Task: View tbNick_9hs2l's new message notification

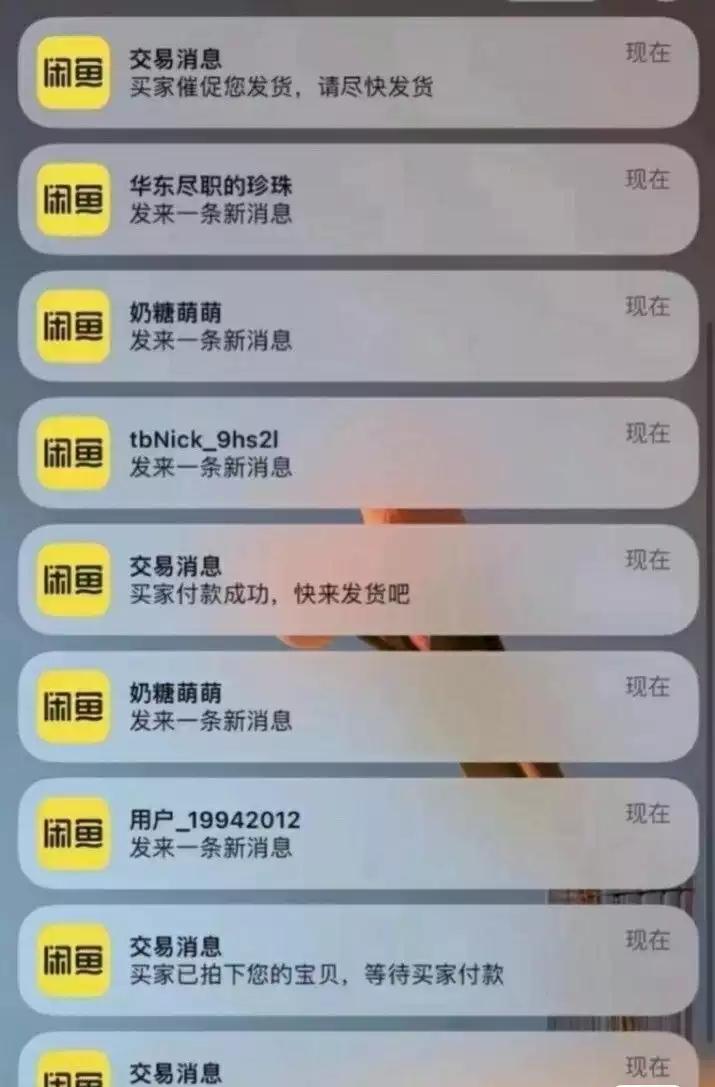Action: [x=357, y=452]
